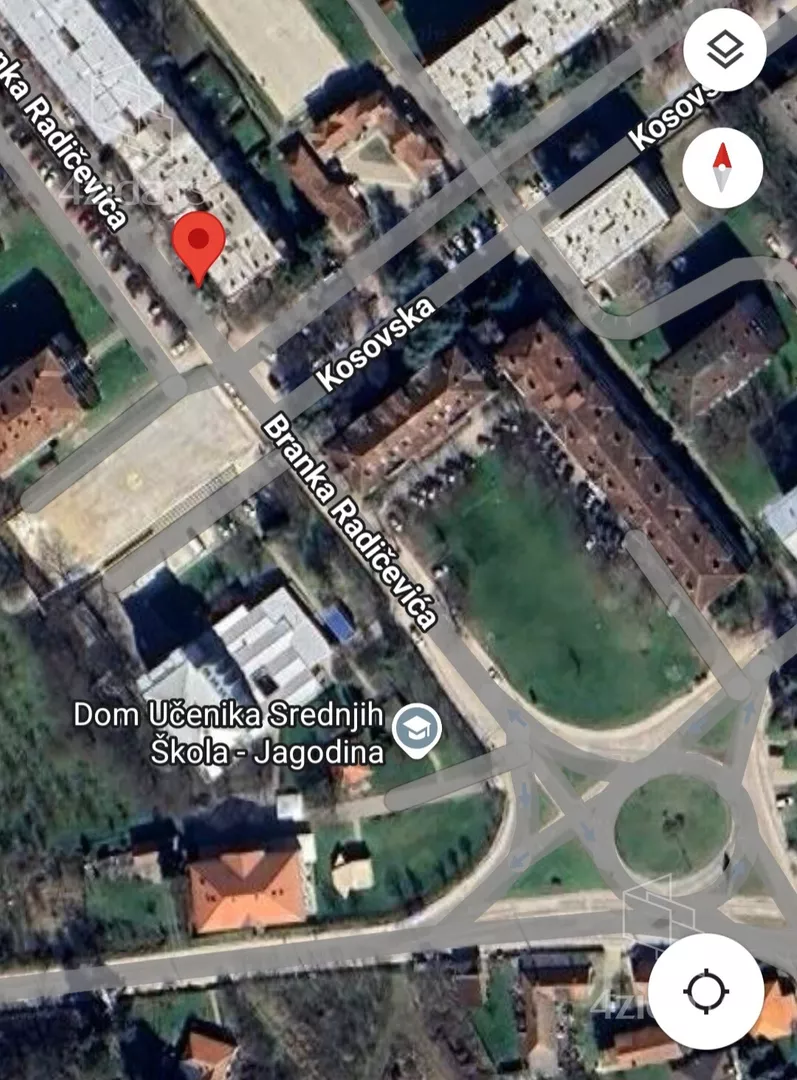This screenshot has width=797, height=1080.
Task: Tap the compass to reset north
Action: point(722,167)
